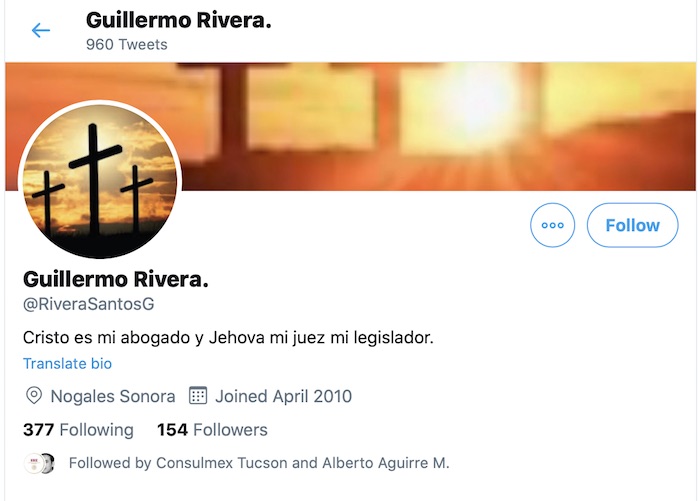Open the three crosses profile picture

tap(99, 180)
